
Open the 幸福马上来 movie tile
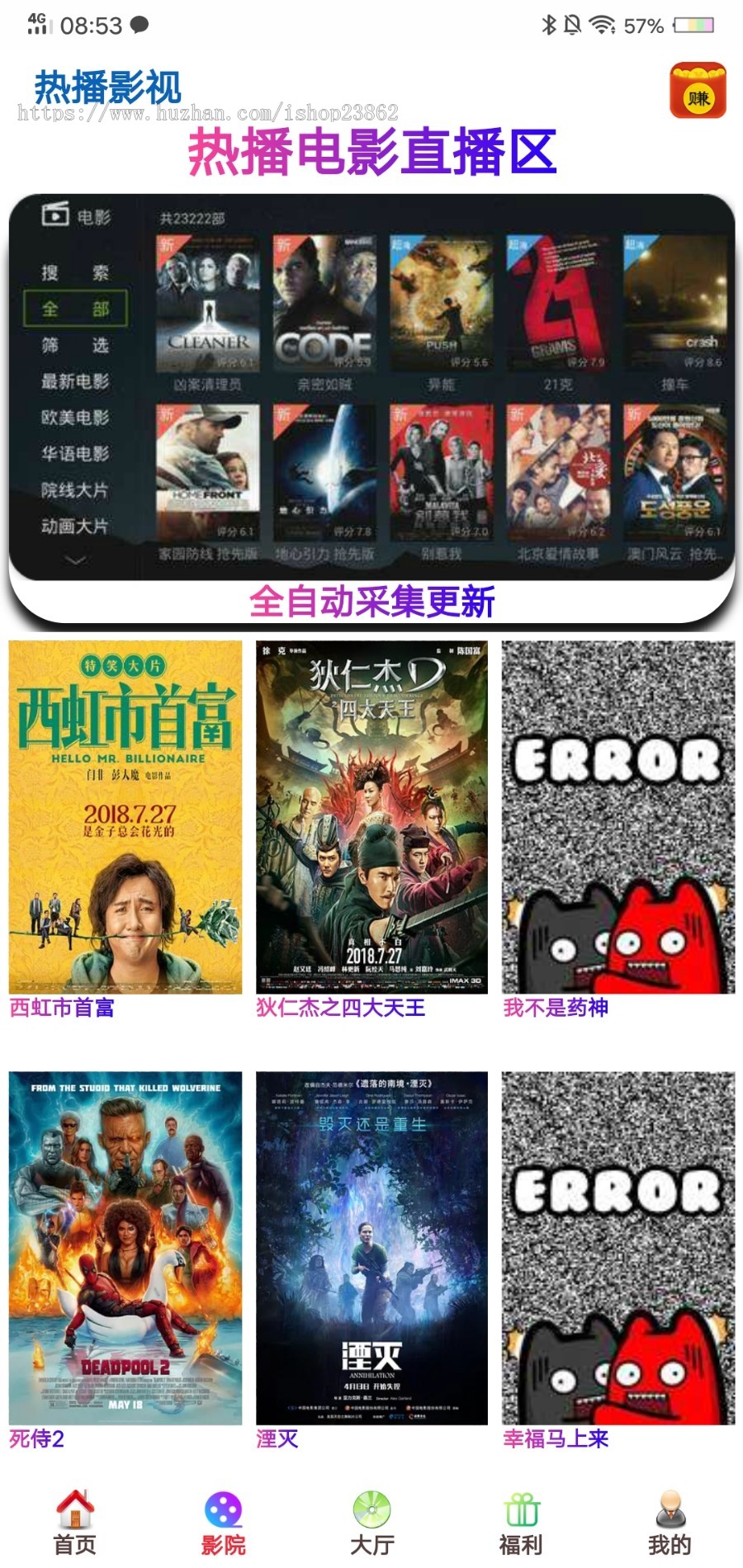tap(618, 1248)
